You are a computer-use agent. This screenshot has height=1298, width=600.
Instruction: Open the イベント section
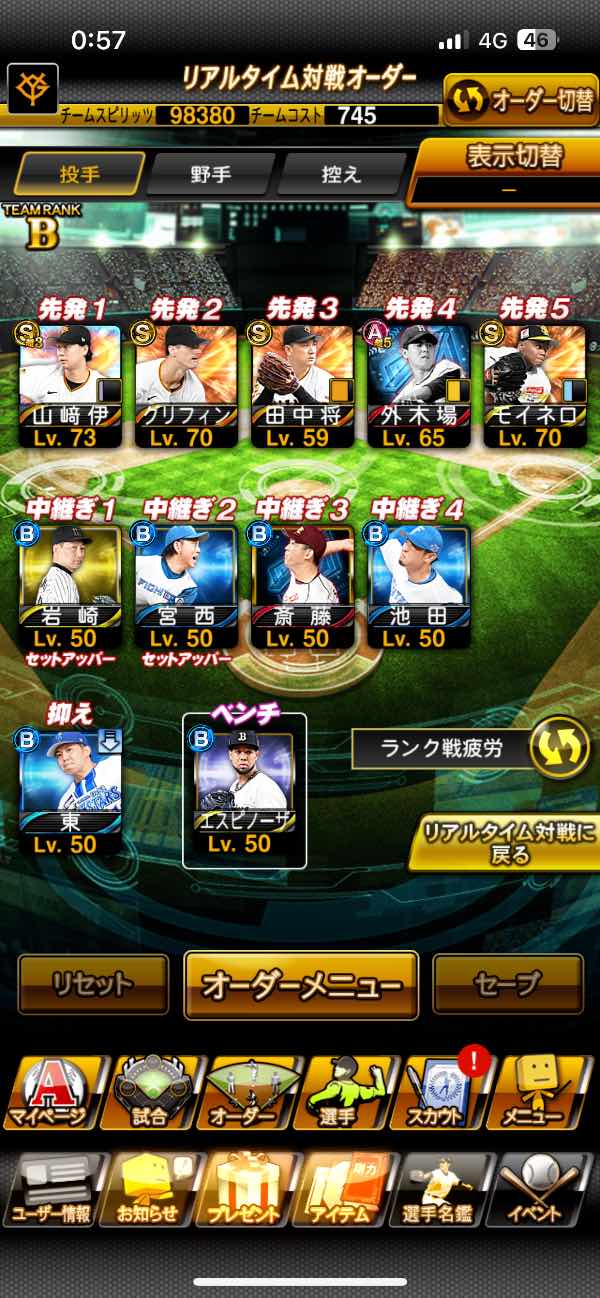tap(545, 1190)
